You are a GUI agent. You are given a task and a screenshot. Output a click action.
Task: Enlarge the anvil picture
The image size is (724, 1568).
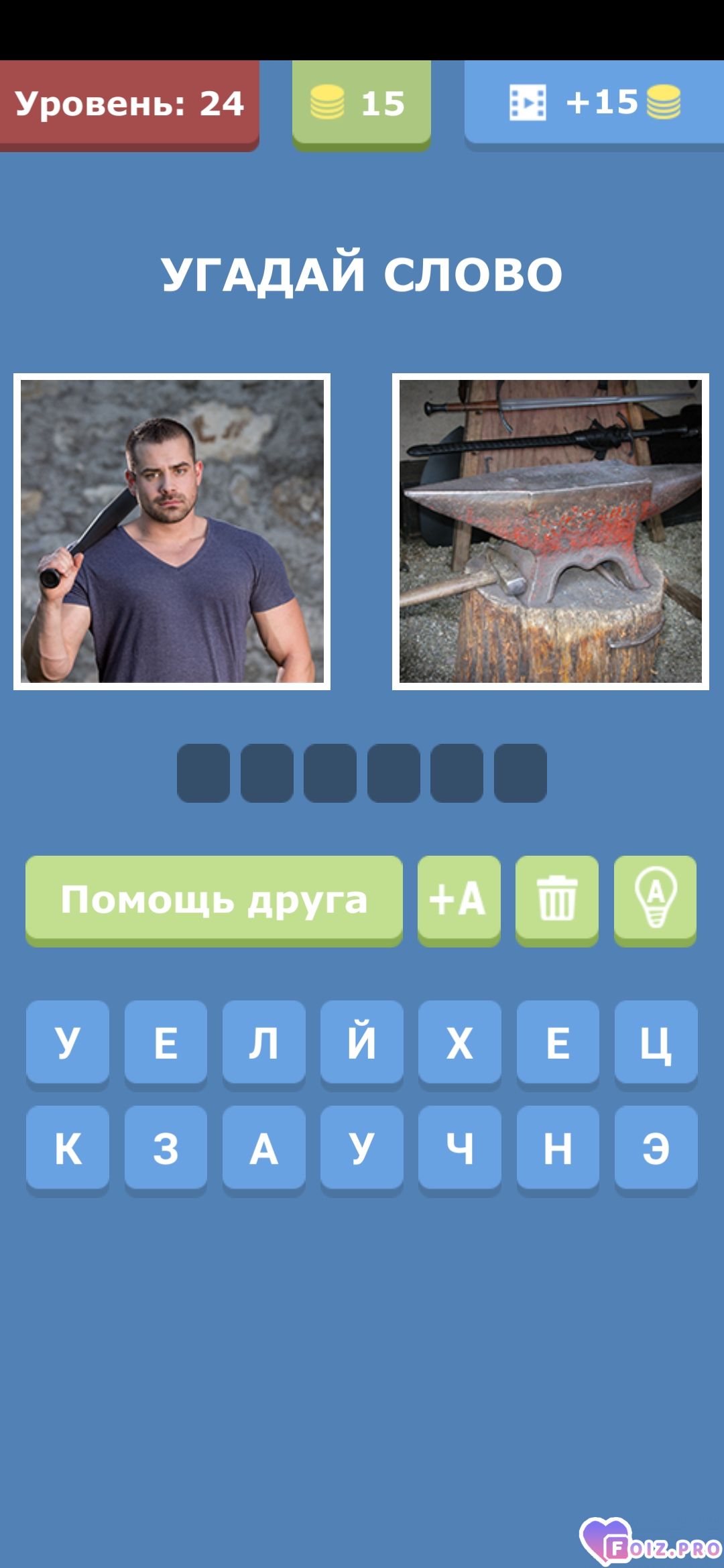point(550,531)
